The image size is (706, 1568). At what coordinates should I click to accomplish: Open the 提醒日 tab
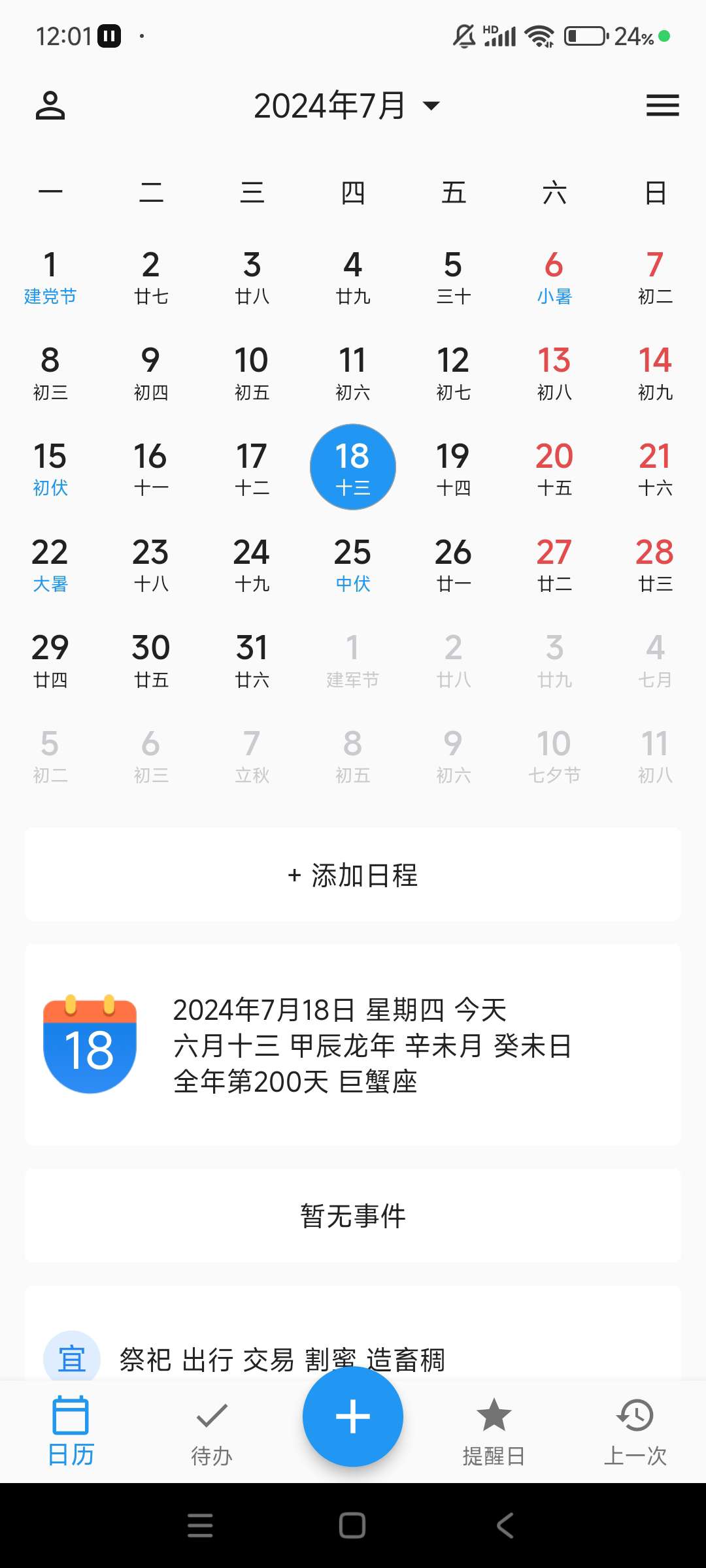[x=494, y=1431]
